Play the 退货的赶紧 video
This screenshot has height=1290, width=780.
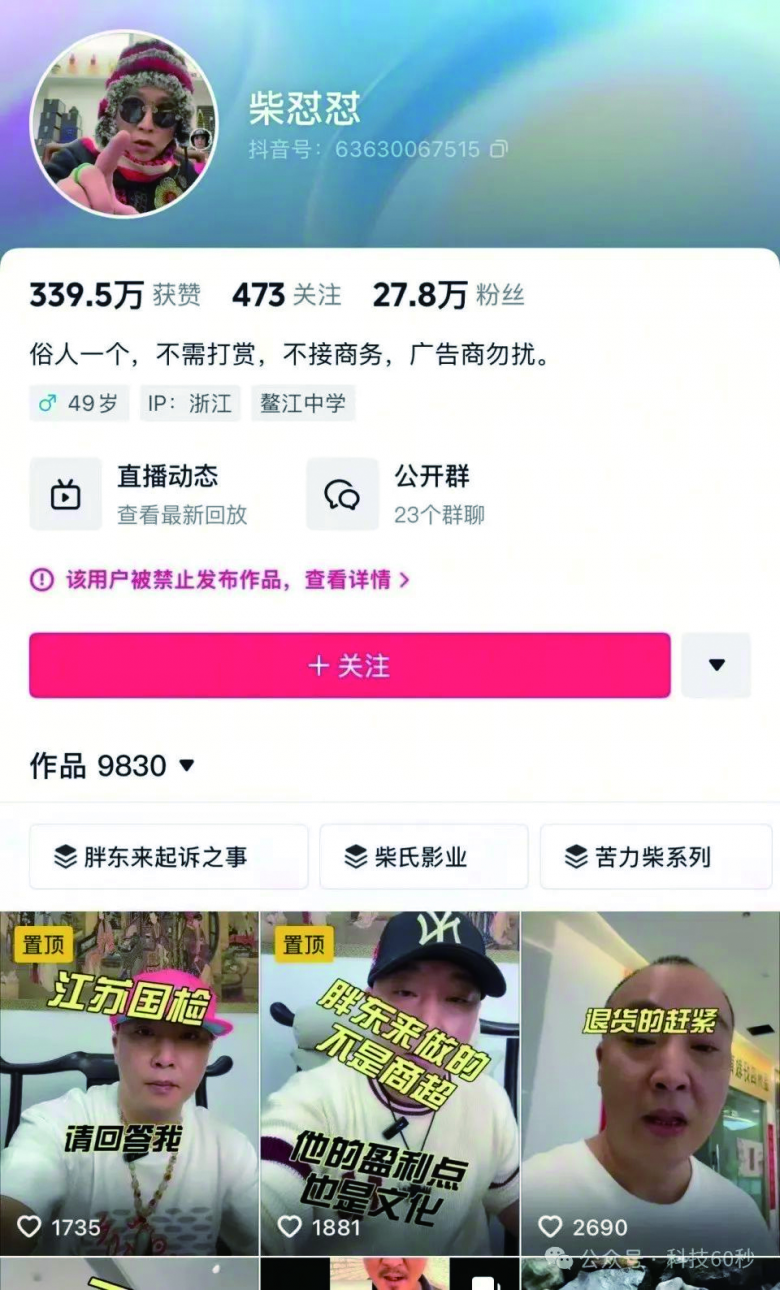[650, 1082]
